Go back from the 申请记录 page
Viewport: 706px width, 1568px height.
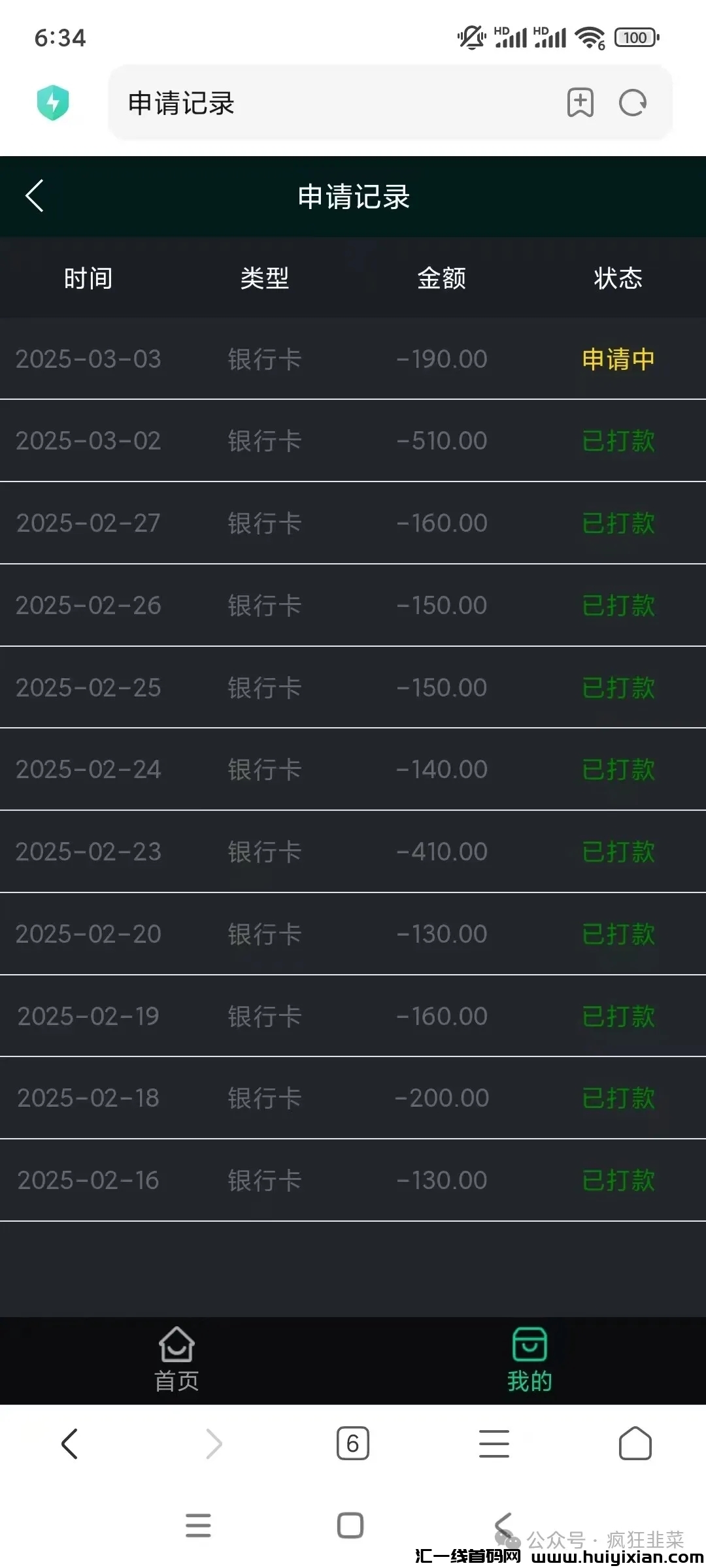35,196
